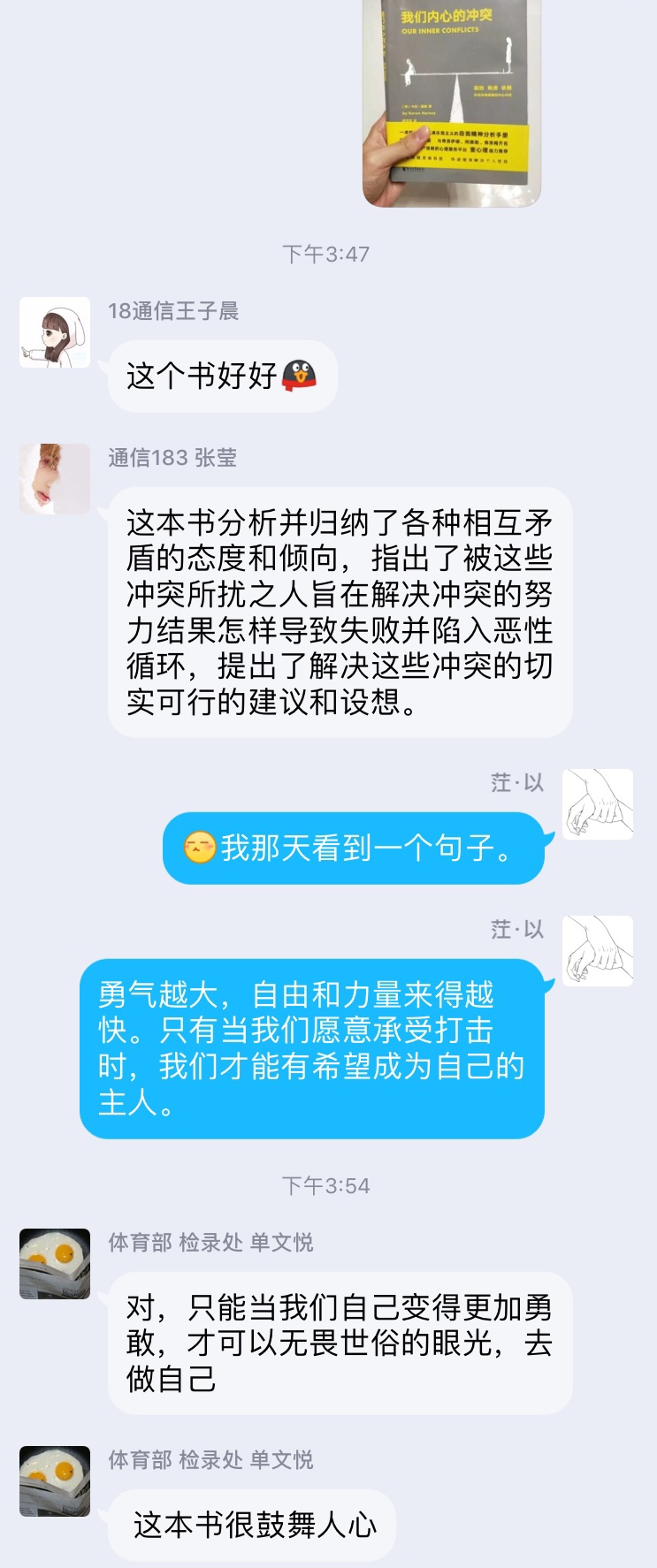657x1568 pixels.
Task: Open the shared book cover photo
Action: point(451,102)
